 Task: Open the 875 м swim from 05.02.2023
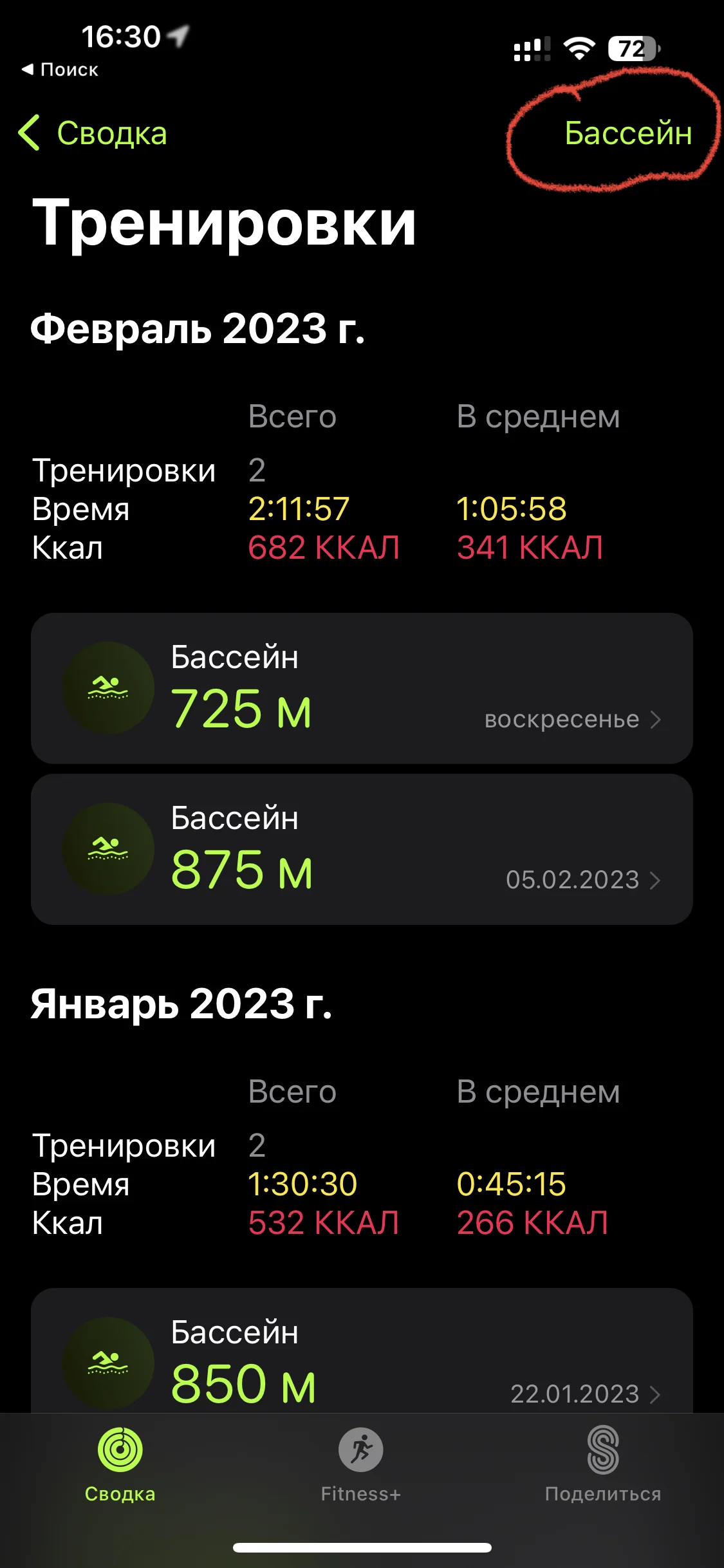(x=362, y=850)
